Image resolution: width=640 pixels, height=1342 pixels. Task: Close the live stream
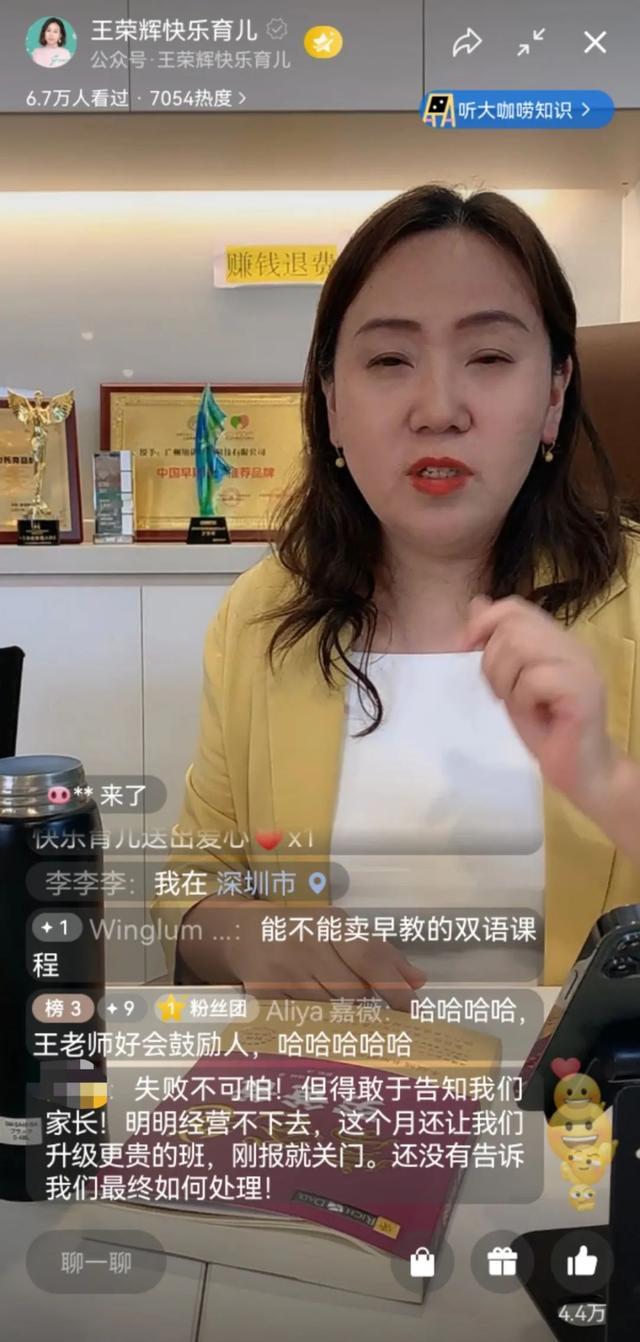[x=595, y=42]
